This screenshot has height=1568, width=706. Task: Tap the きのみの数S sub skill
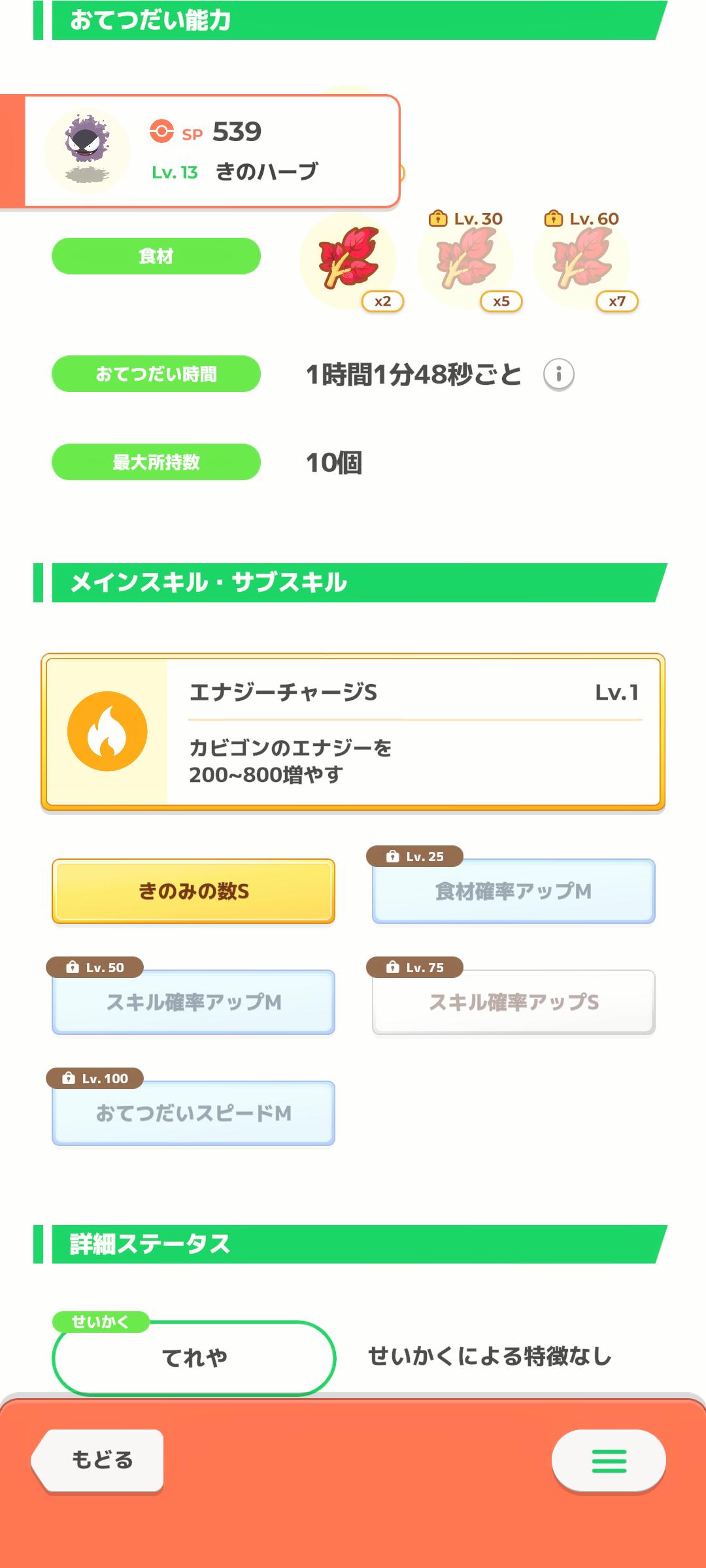[x=193, y=891]
